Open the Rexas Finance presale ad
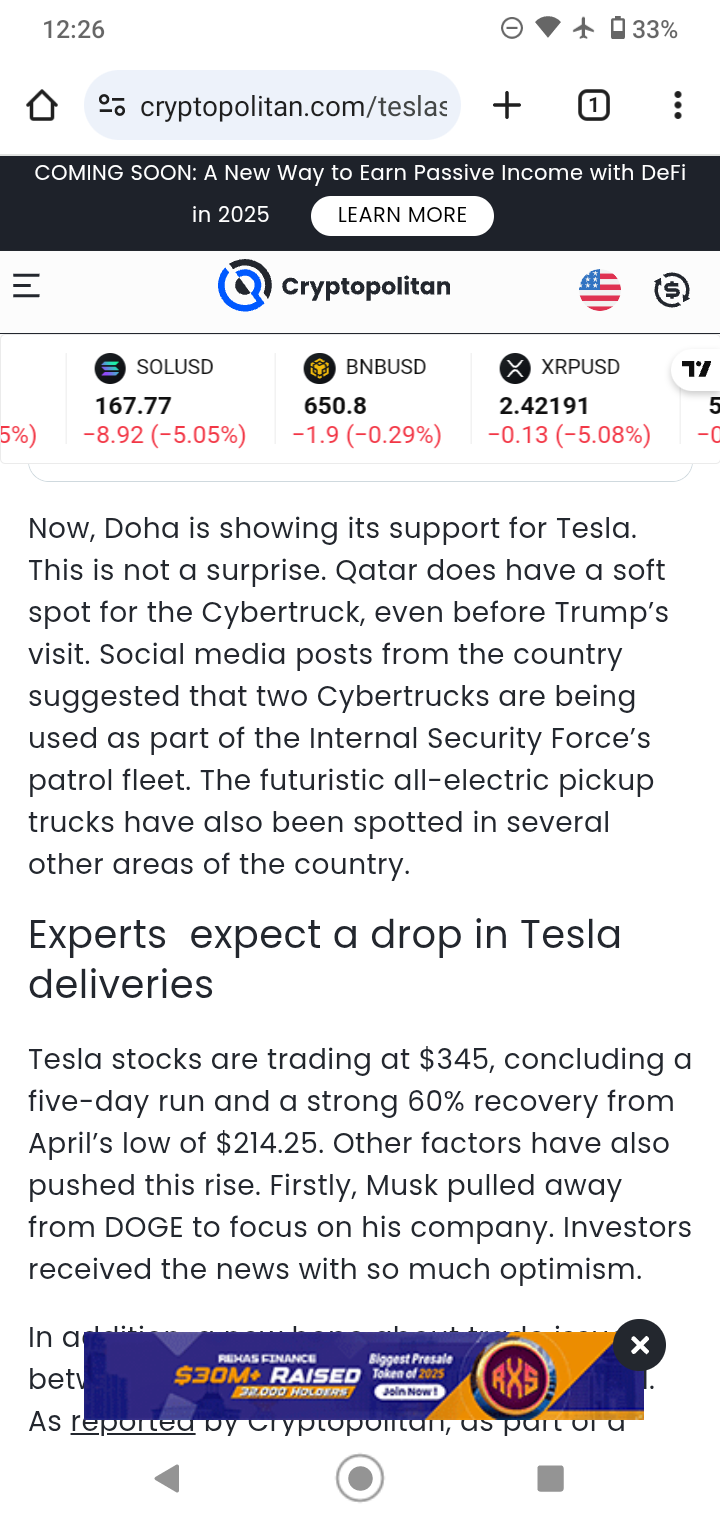 pyautogui.click(x=360, y=1377)
